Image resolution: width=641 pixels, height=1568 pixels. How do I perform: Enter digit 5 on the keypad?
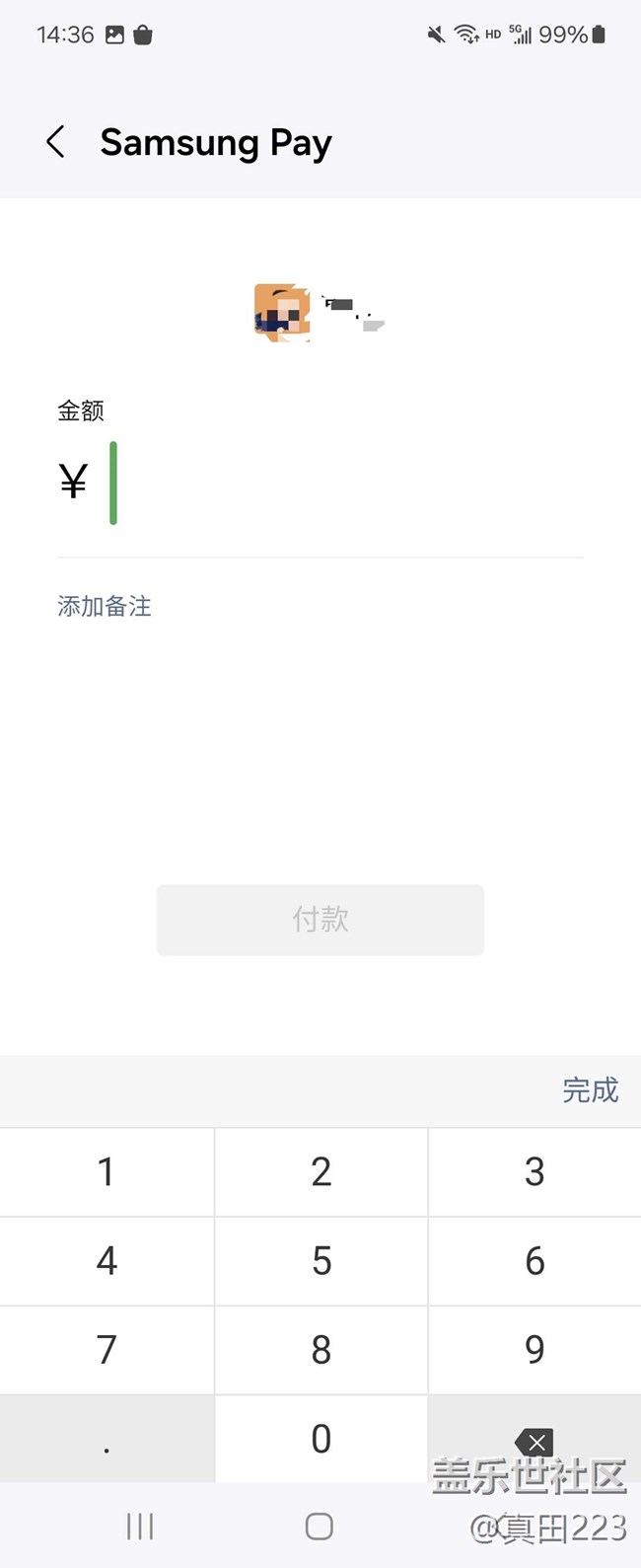320,1261
